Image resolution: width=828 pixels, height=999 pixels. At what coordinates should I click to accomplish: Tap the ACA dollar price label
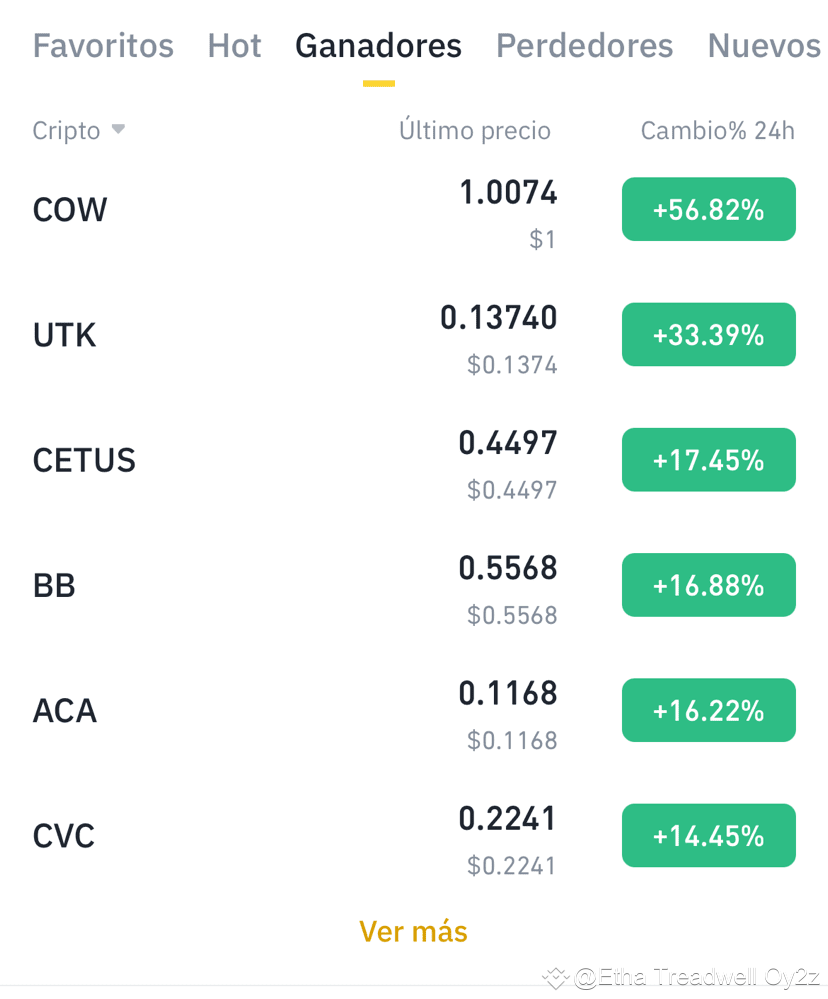[512, 740]
